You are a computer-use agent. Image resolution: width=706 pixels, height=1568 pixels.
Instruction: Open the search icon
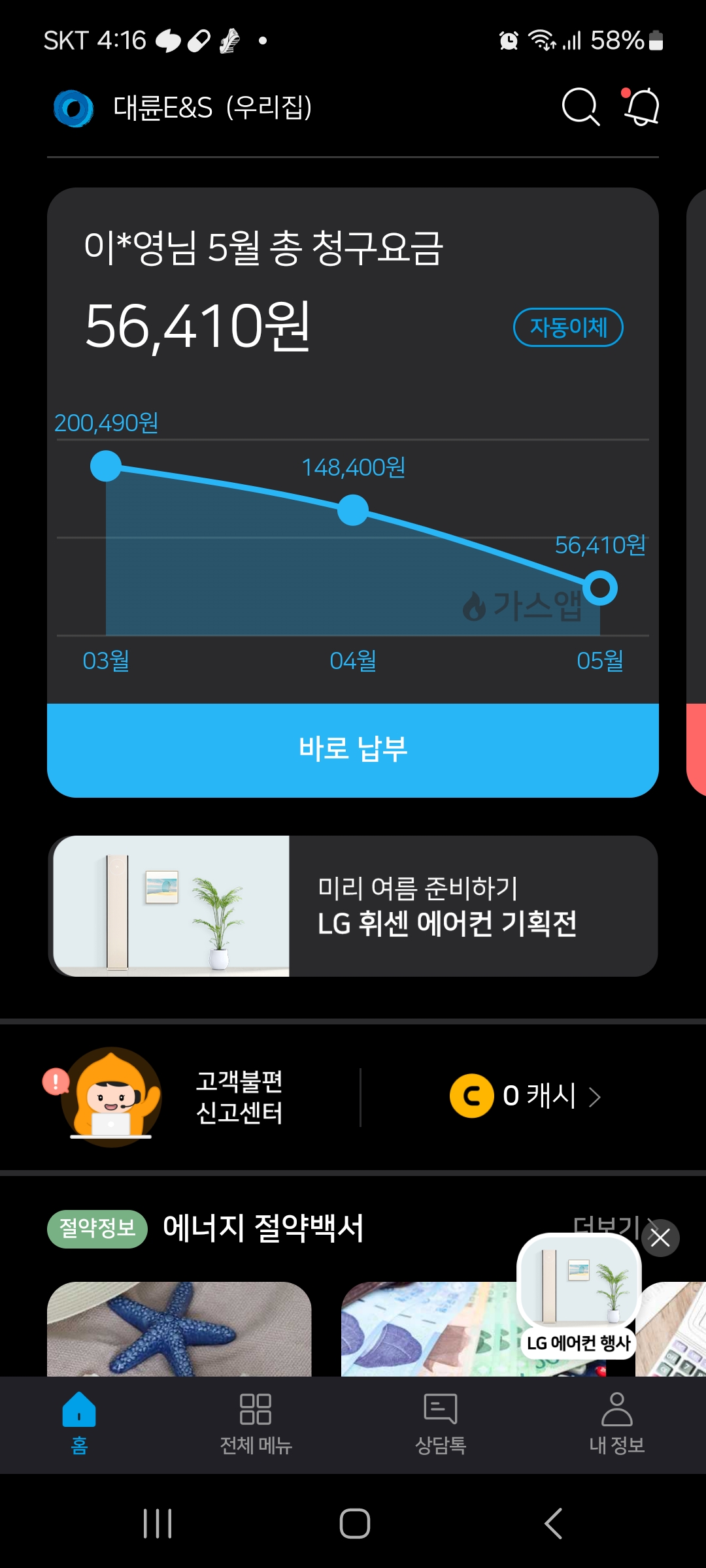(580, 106)
